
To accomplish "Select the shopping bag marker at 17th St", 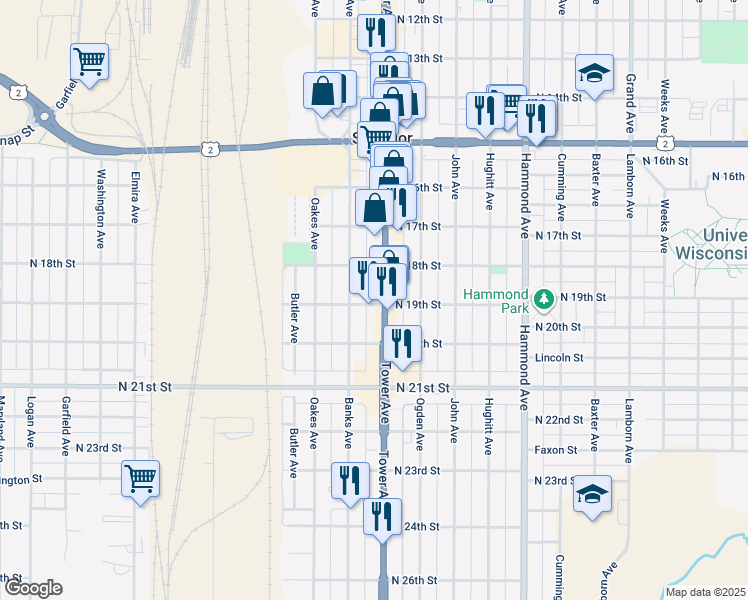I will coord(374,208).
